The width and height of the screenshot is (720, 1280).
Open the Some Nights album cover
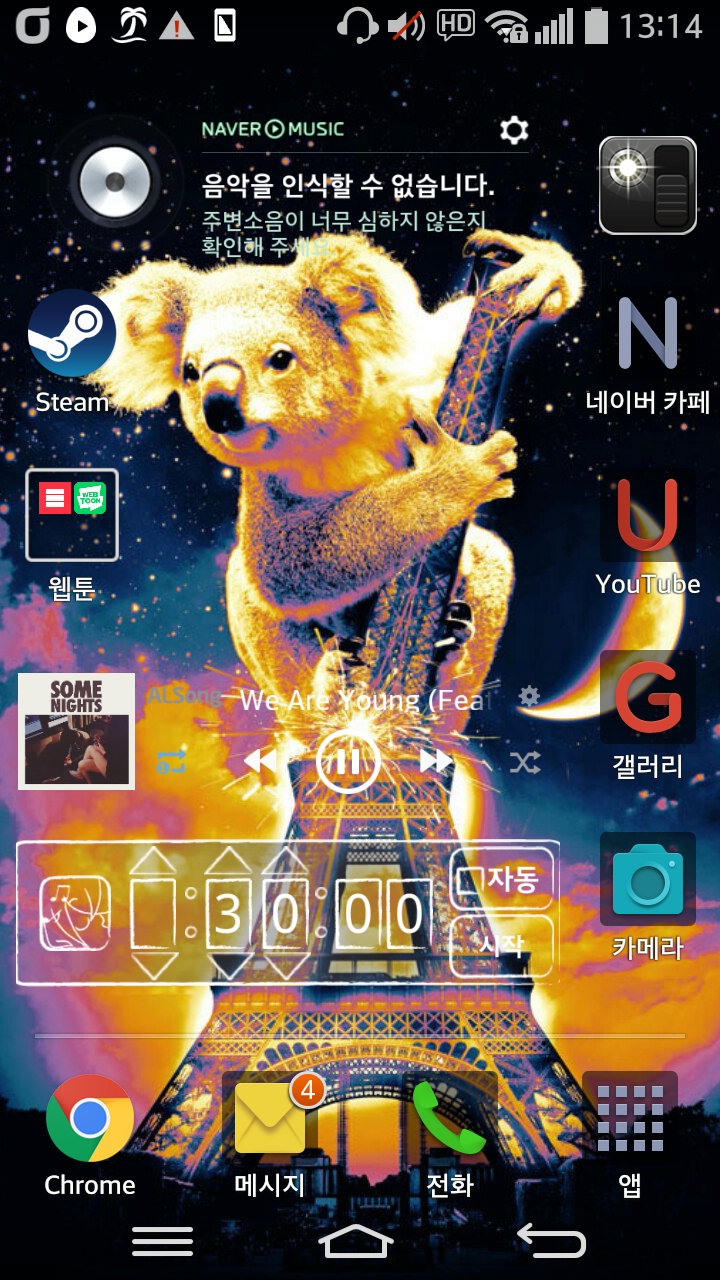click(x=77, y=731)
